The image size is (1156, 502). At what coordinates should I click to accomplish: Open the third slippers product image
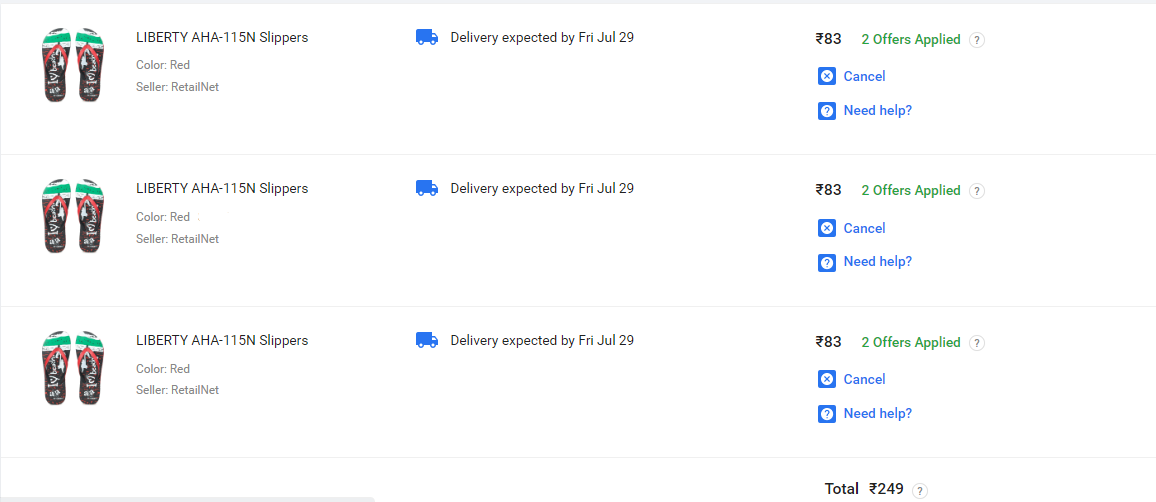click(x=73, y=368)
